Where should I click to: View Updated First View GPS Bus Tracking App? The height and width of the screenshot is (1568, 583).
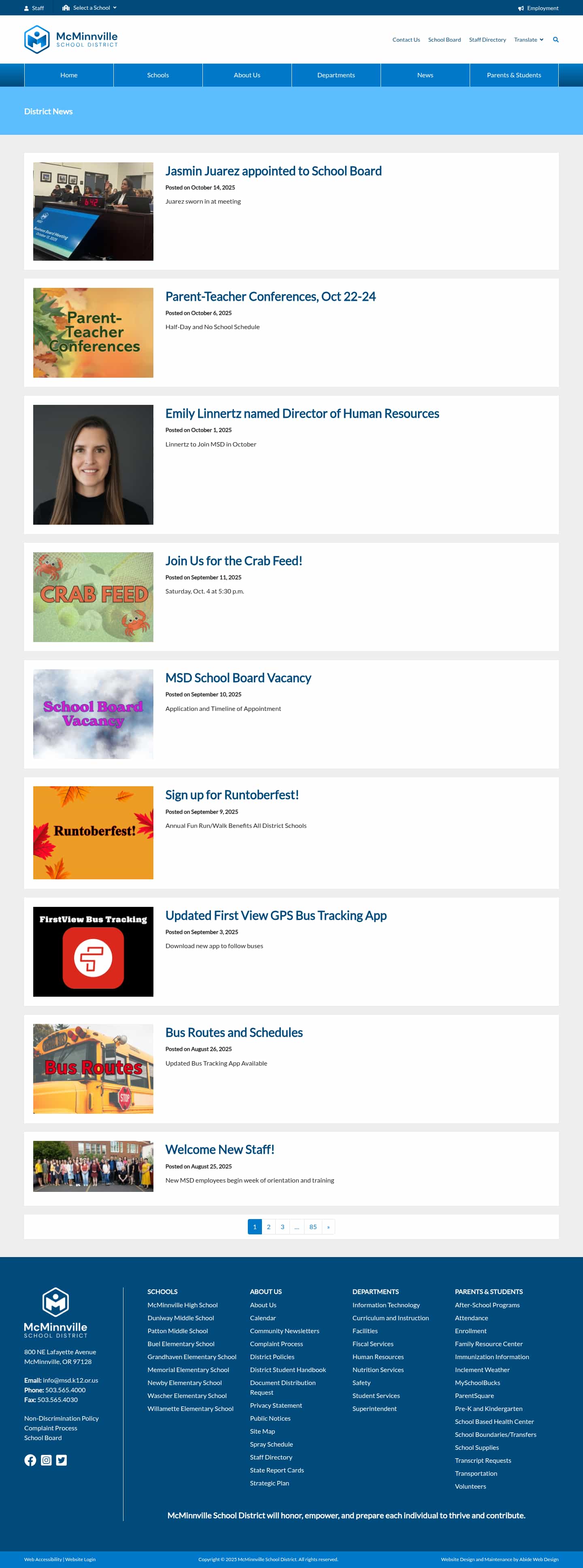click(x=276, y=915)
